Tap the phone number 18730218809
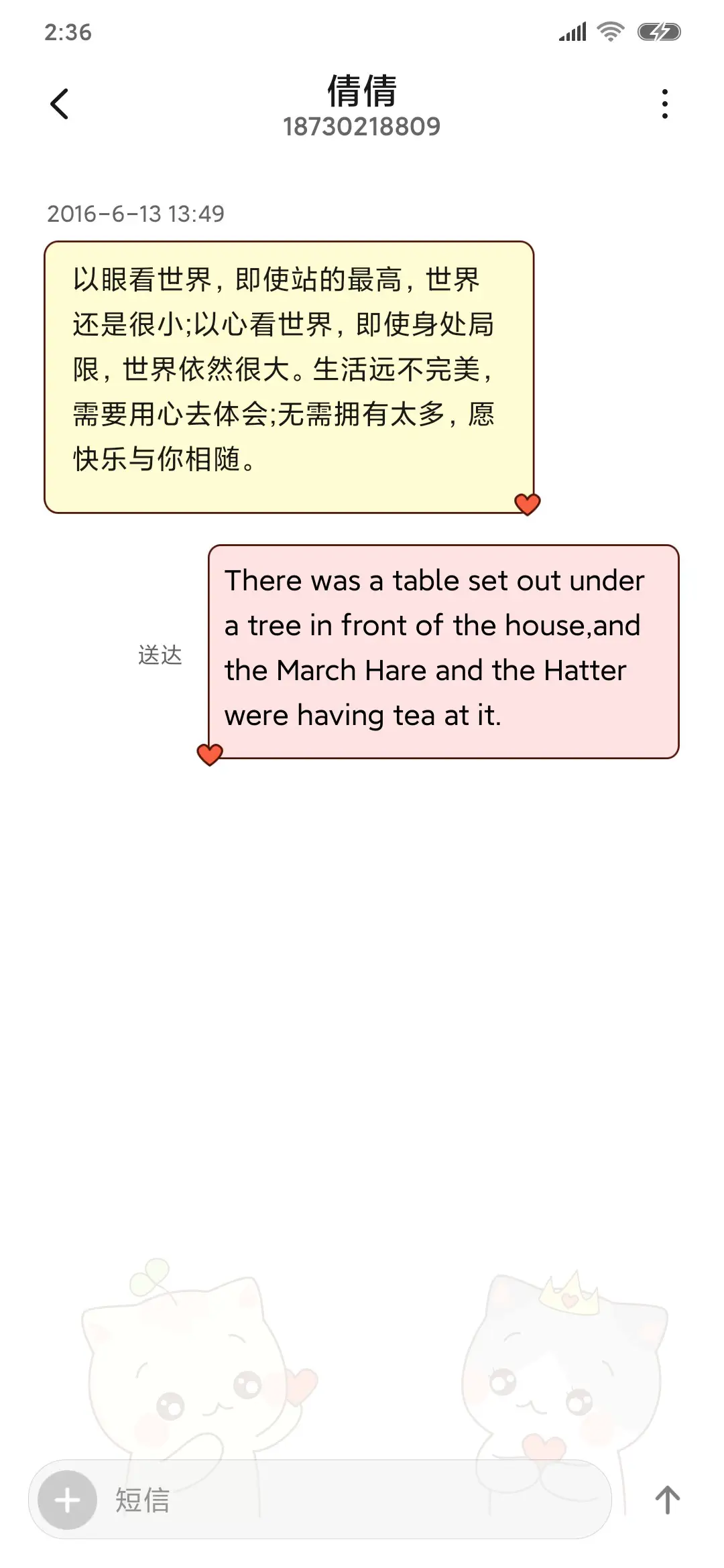 [361, 127]
